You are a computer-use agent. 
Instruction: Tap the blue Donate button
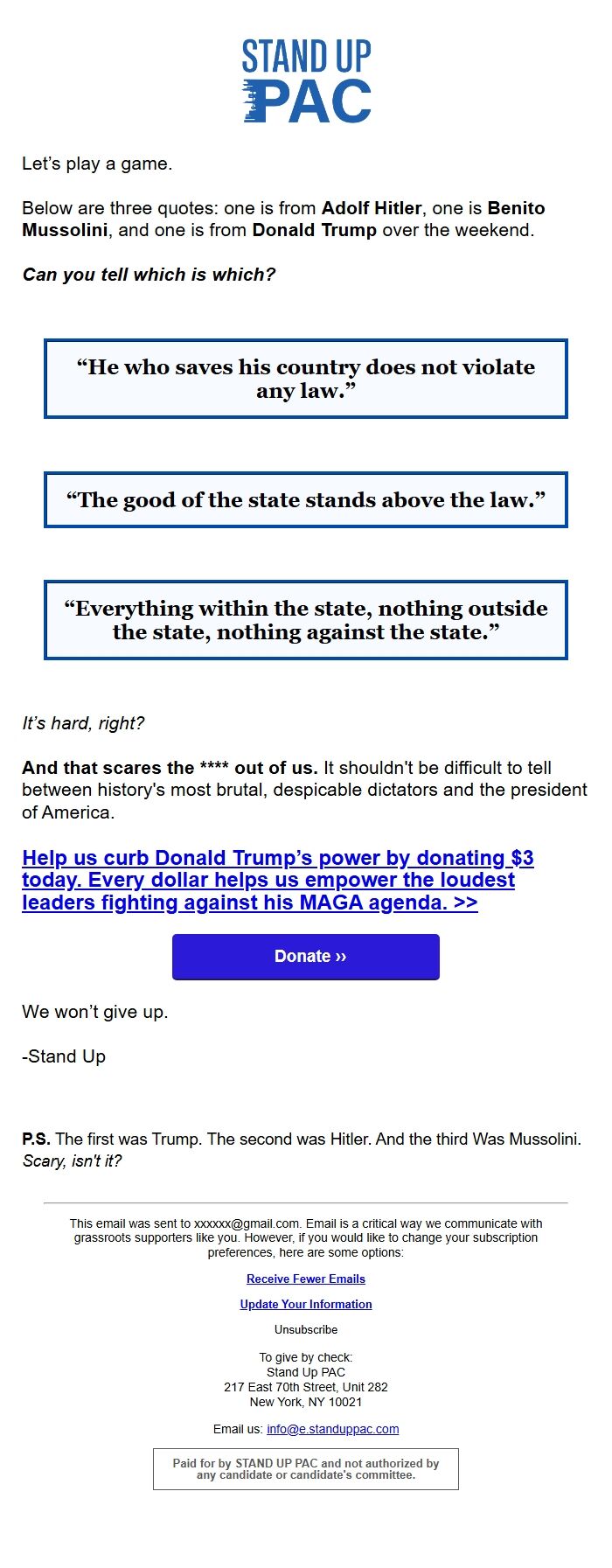[306, 956]
